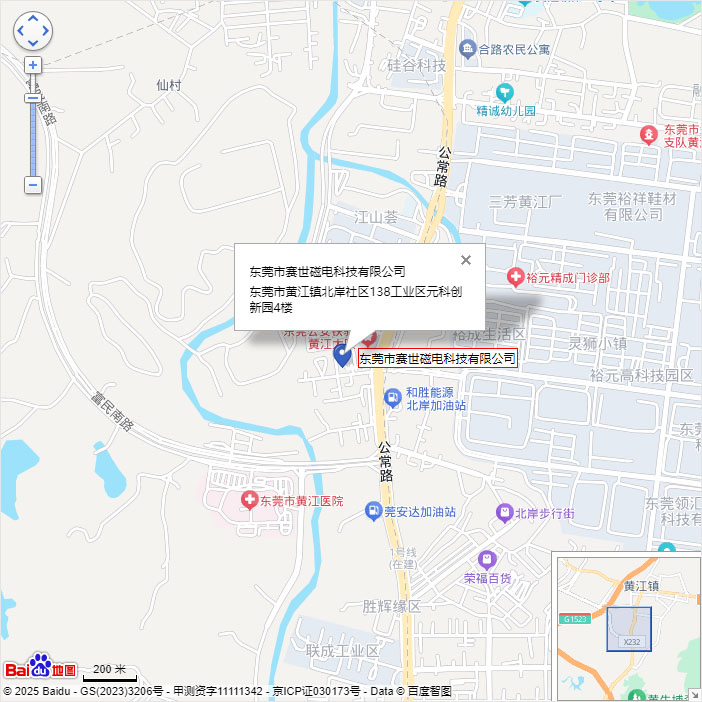Pan the map left with the arrow
702x702 pixels.
[20, 31]
